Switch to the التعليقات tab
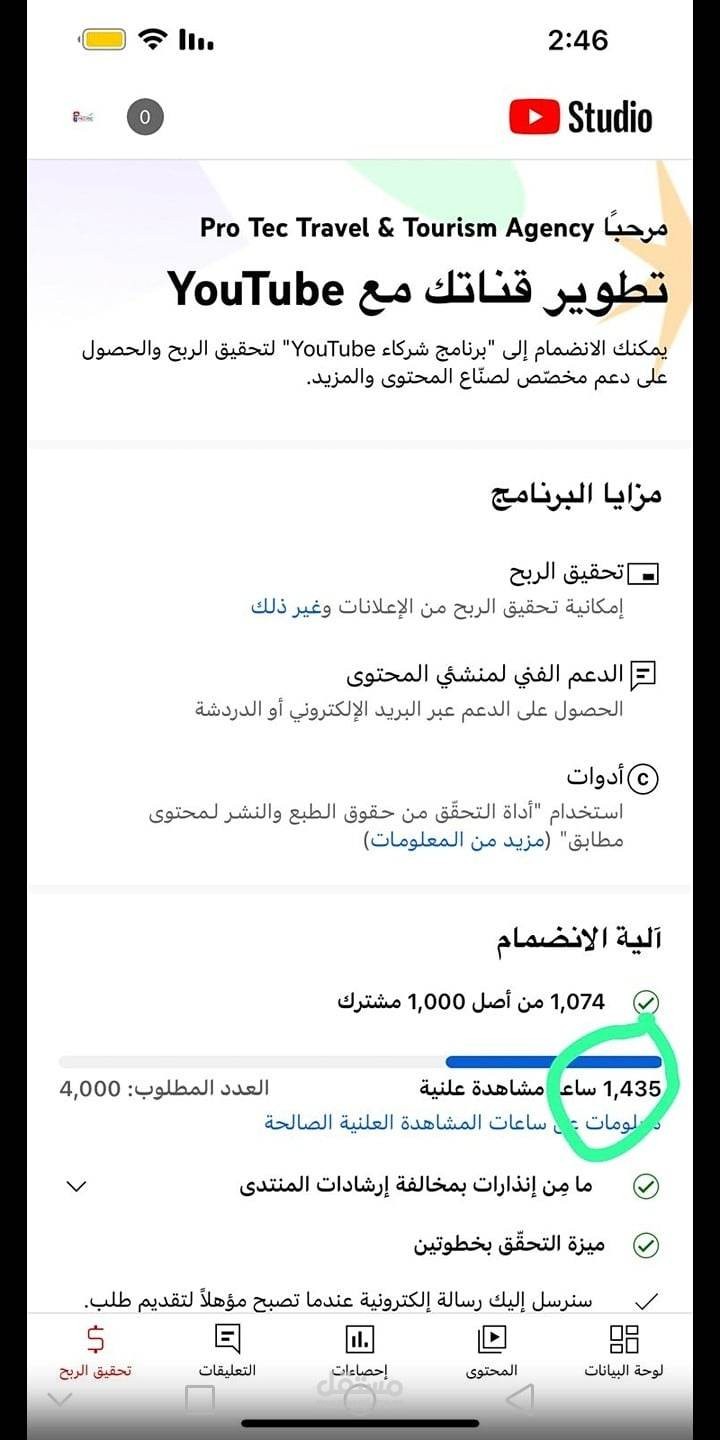The width and height of the screenshot is (720, 1440). (227, 1350)
